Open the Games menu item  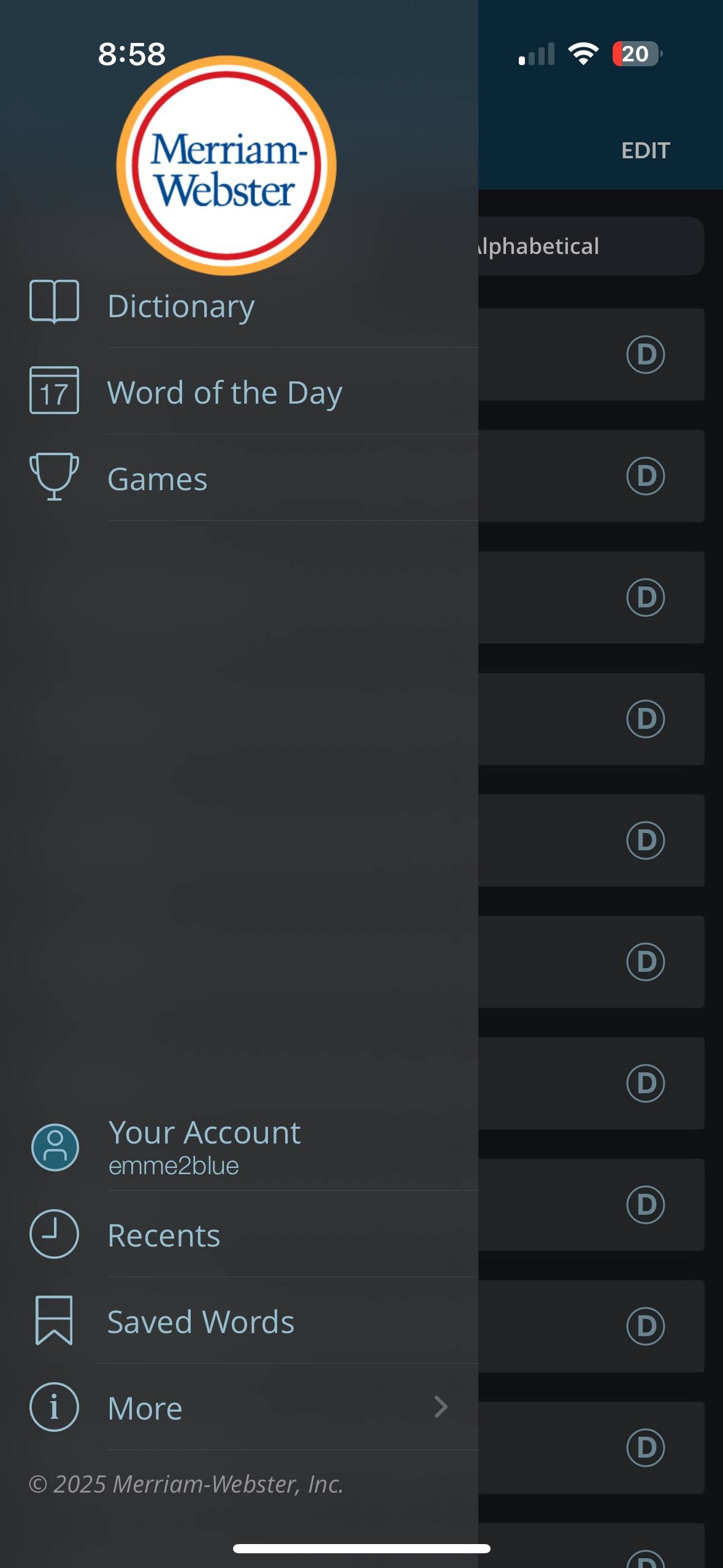(239, 478)
